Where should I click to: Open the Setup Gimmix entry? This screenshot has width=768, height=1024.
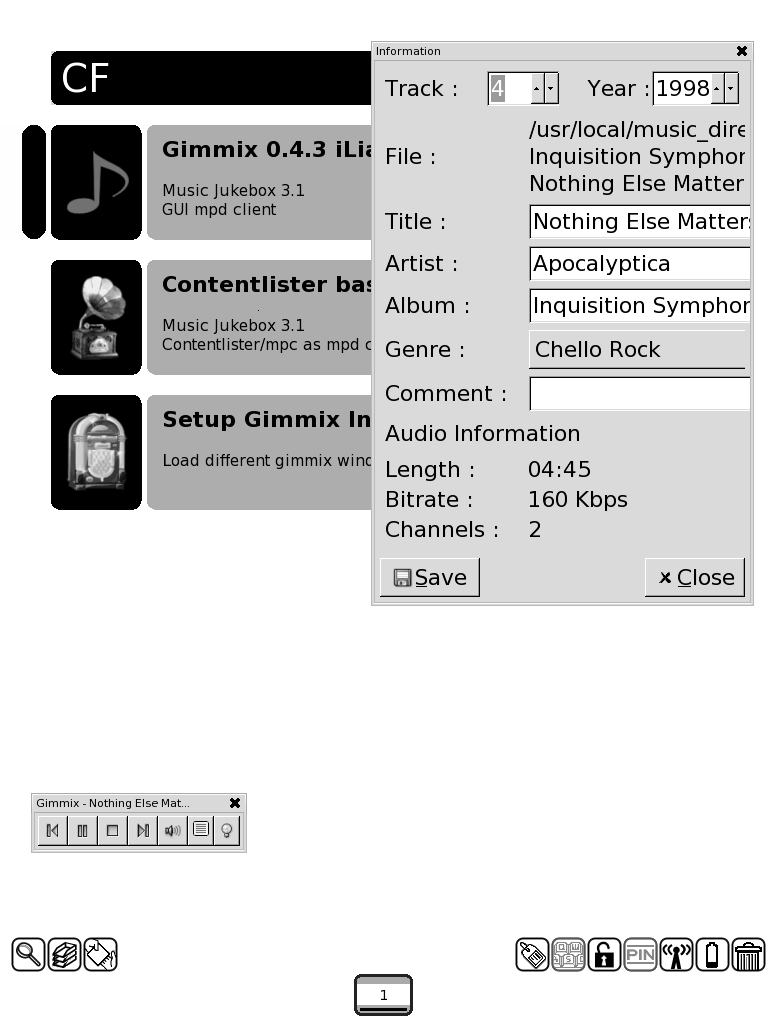tap(260, 452)
